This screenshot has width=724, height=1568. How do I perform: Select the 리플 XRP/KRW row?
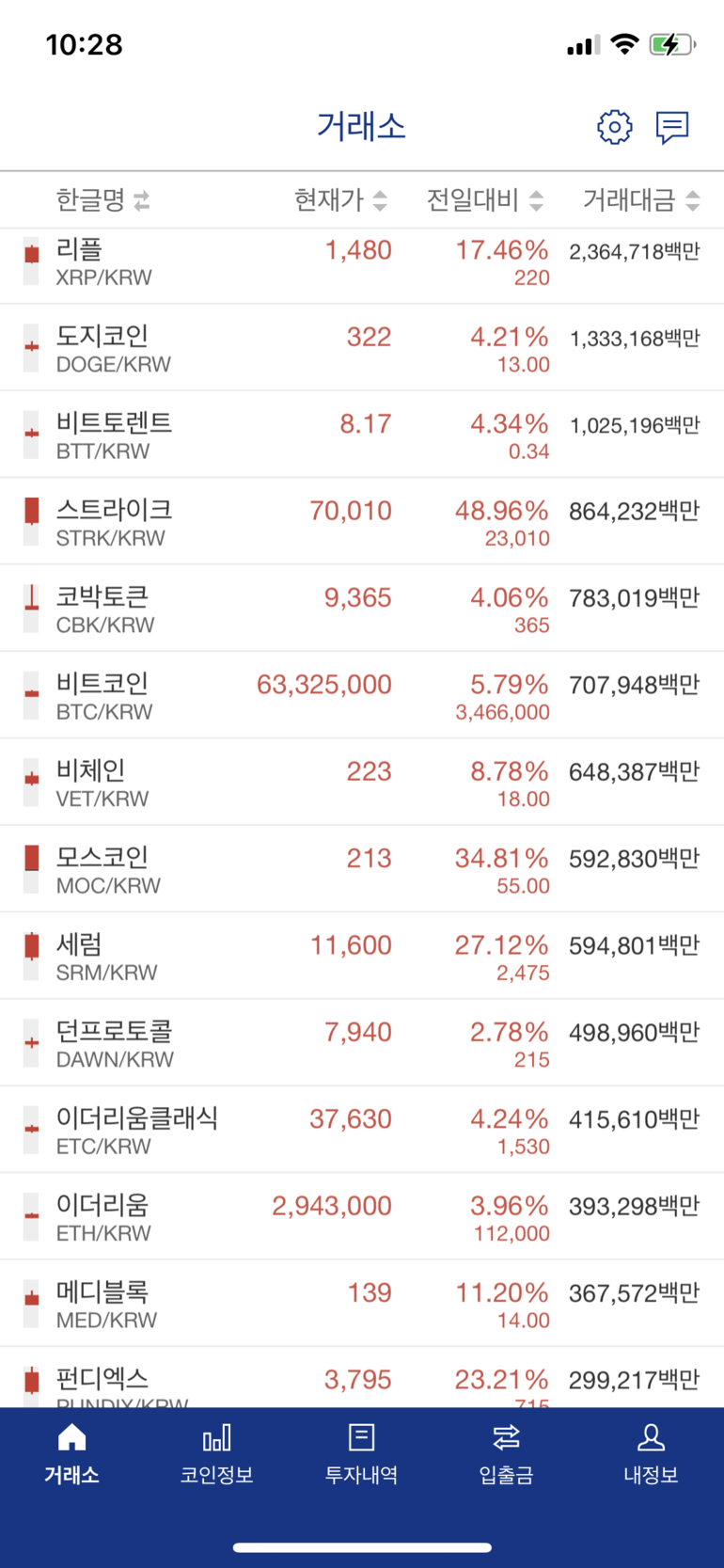click(x=362, y=261)
